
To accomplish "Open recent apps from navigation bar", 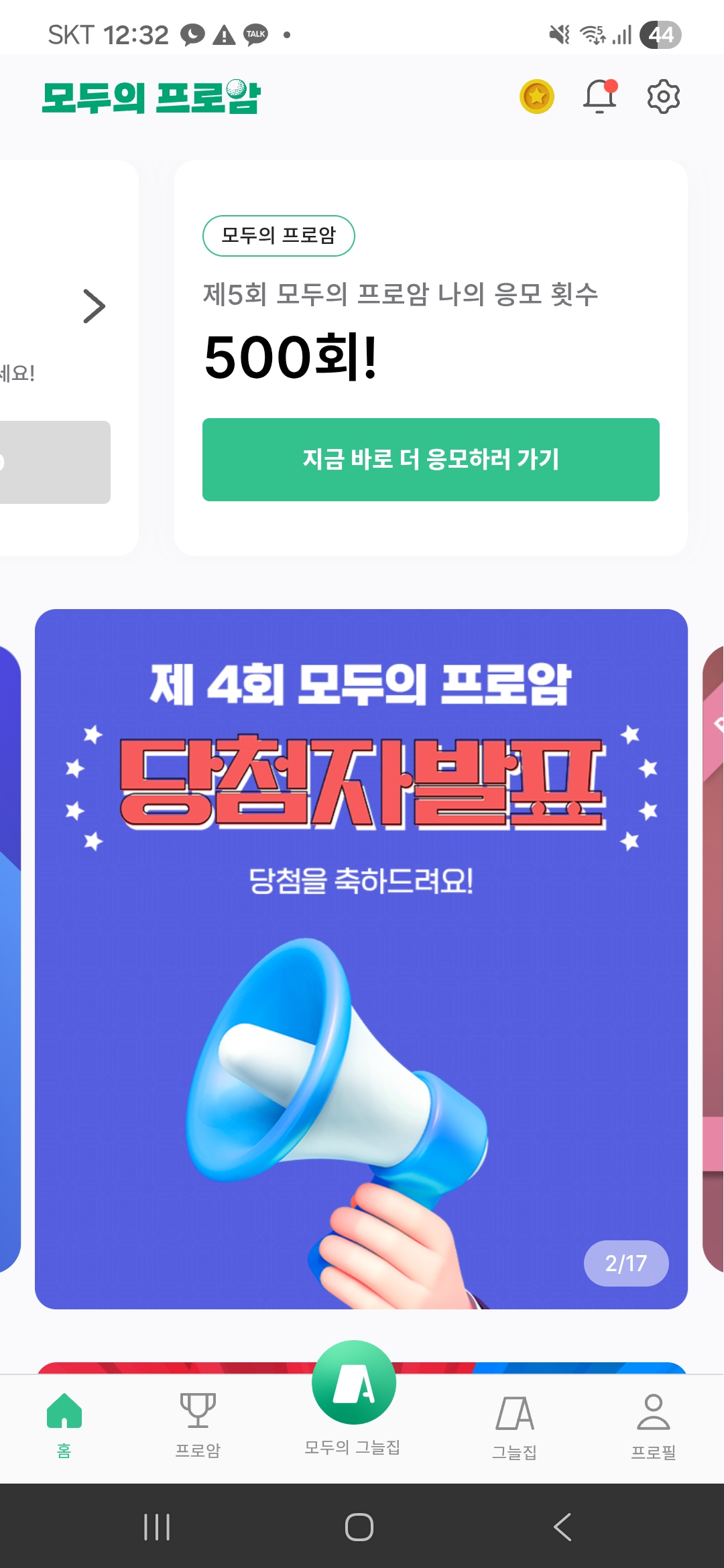I will click(x=157, y=1527).
